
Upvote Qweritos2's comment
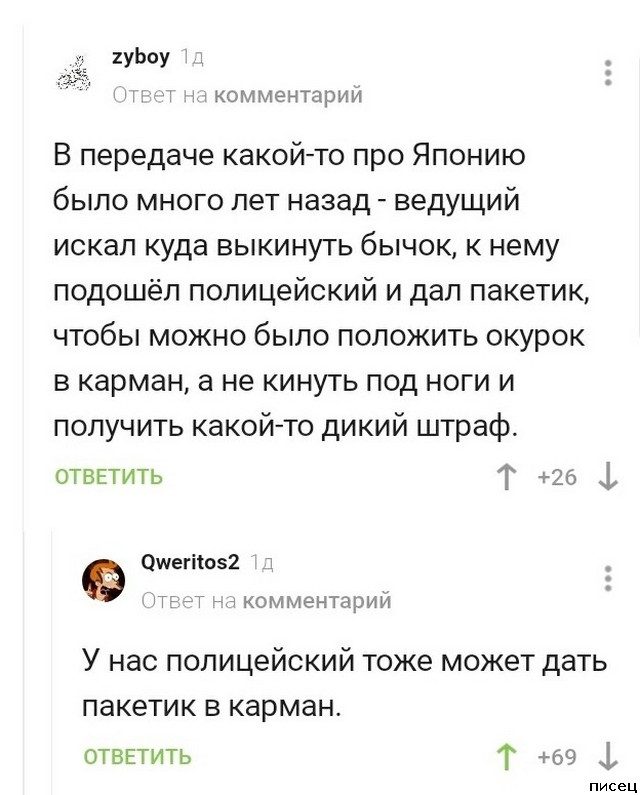[508, 757]
